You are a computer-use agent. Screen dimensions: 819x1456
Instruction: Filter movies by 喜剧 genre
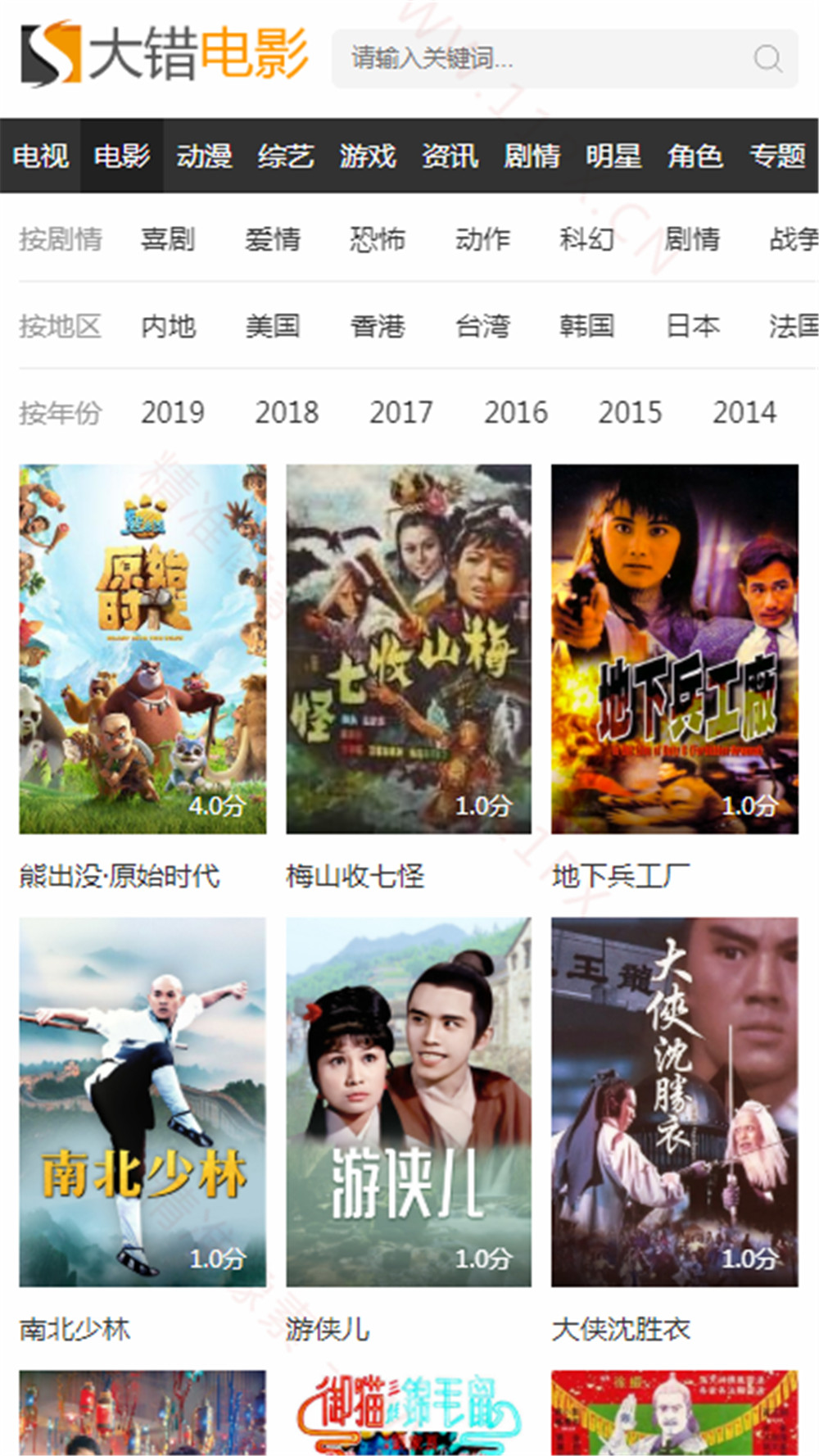pos(169,241)
